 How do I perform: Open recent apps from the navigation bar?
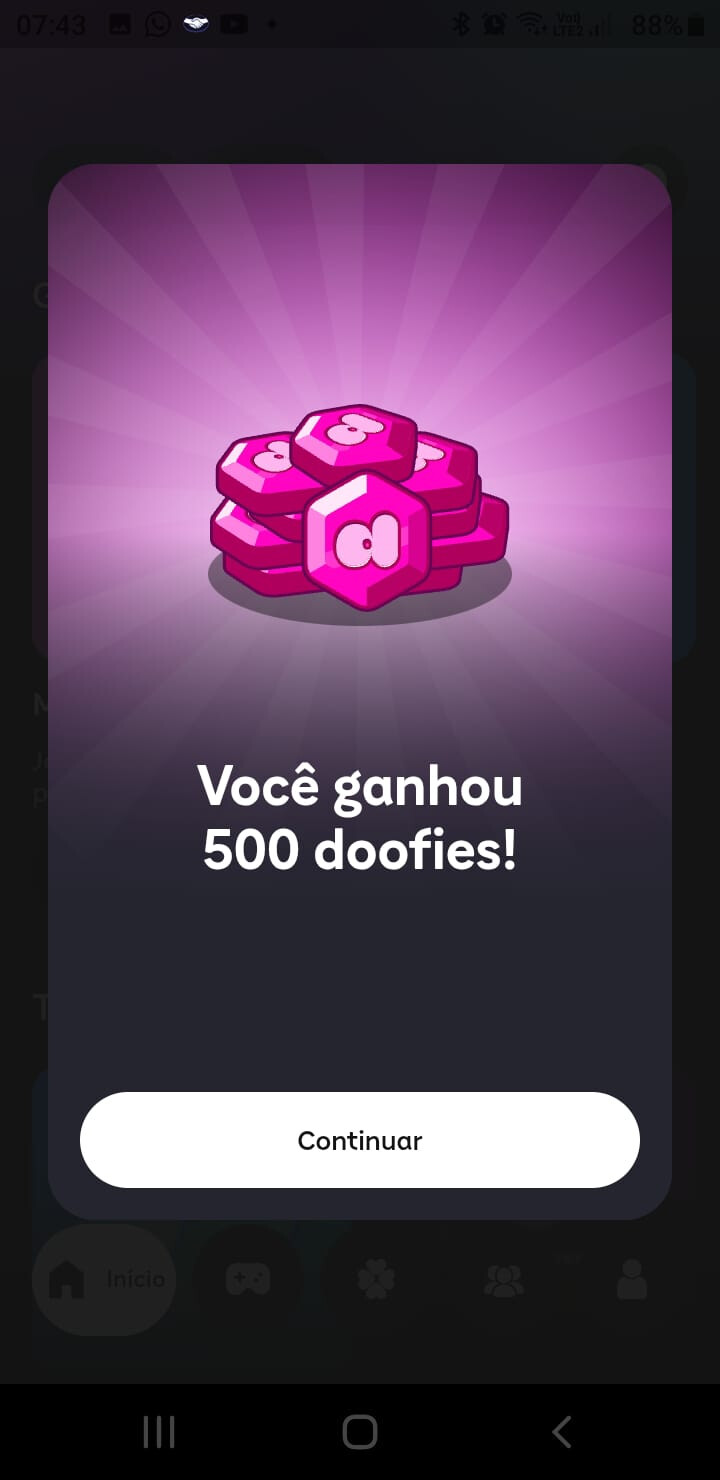(x=159, y=1432)
